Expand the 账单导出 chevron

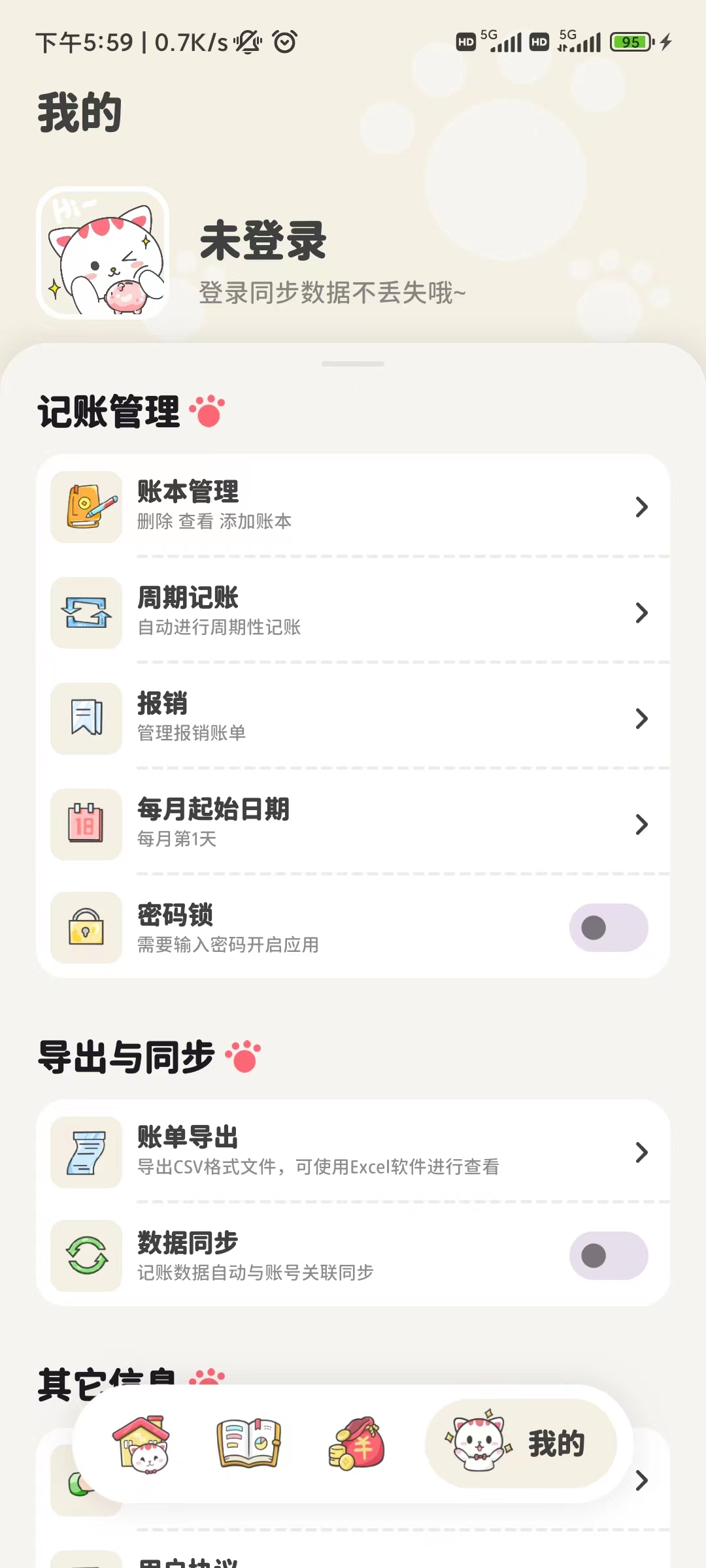(x=641, y=1152)
